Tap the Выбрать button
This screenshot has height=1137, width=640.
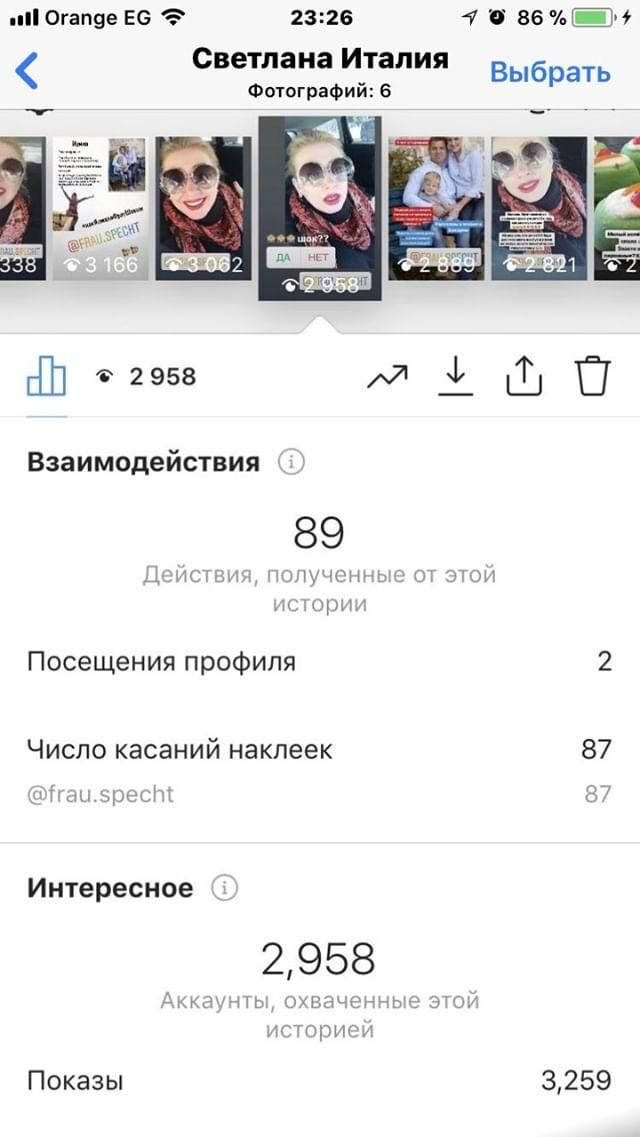pos(550,72)
